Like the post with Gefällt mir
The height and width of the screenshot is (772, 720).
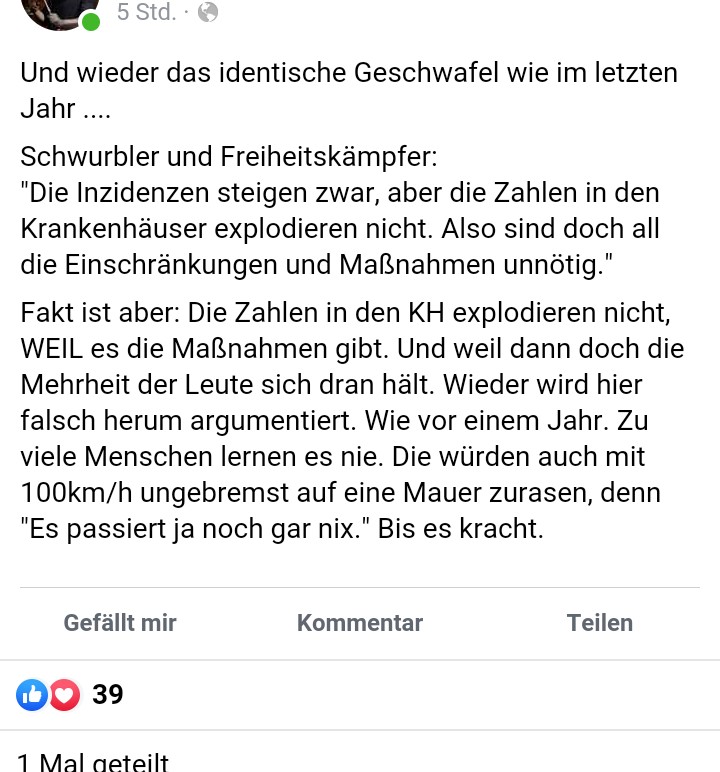(120, 623)
